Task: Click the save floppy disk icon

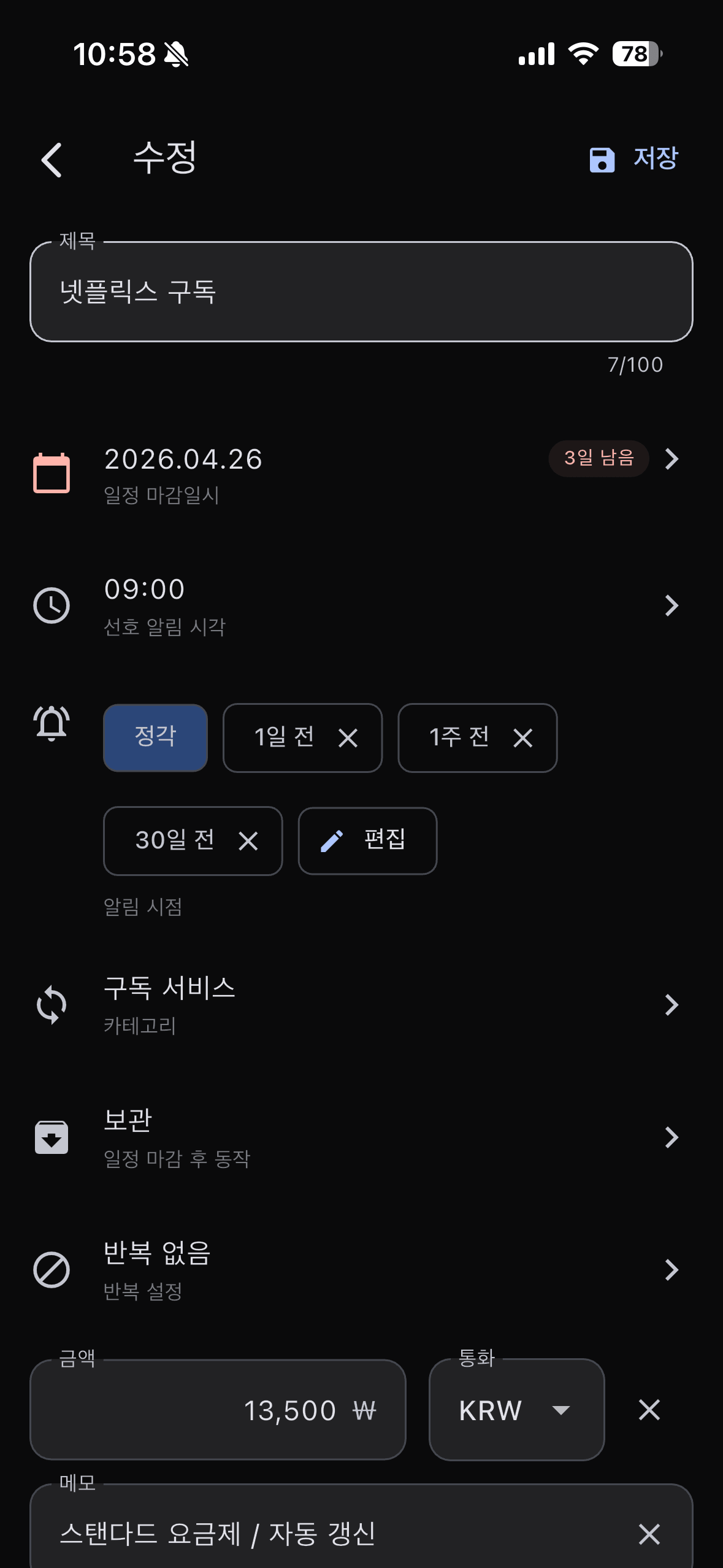Action: [602, 159]
